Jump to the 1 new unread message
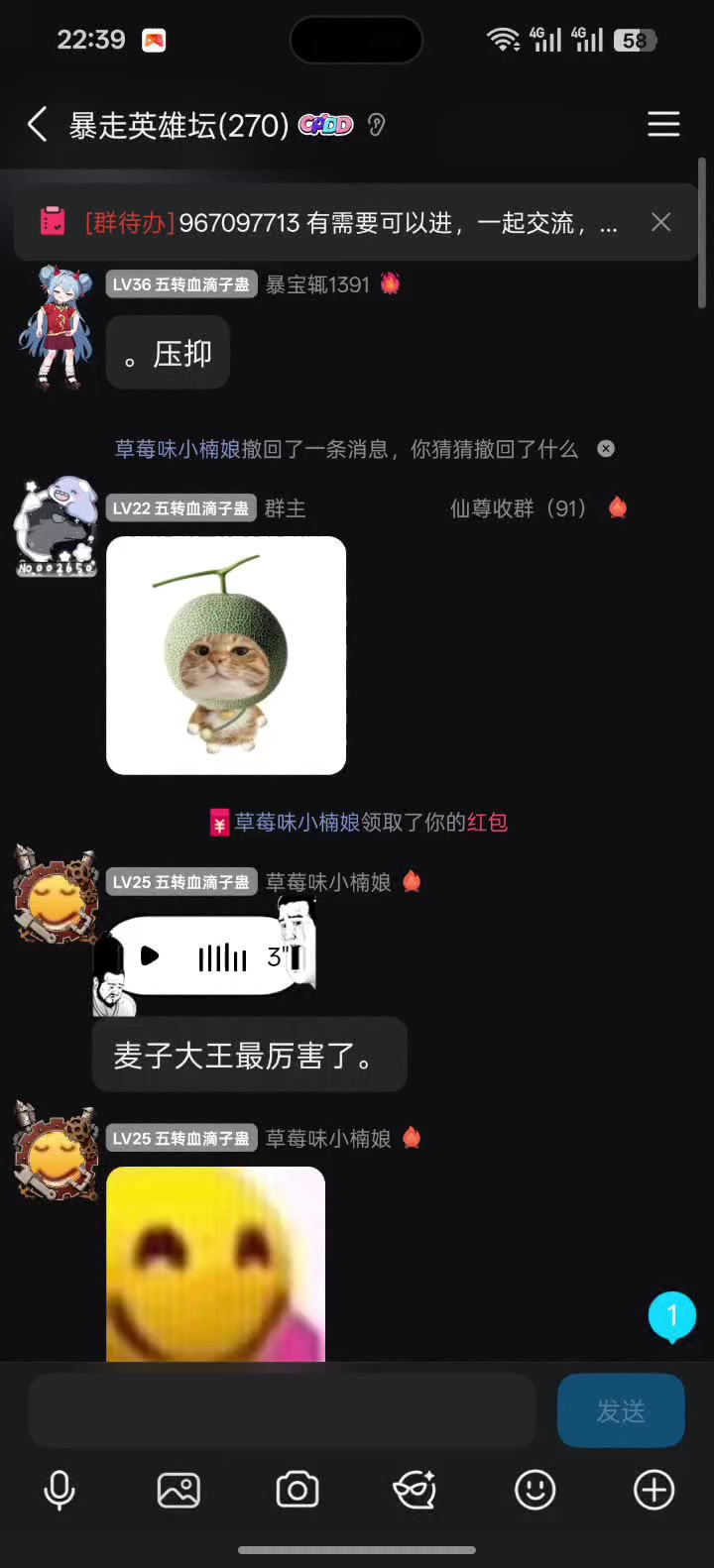This screenshot has width=714, height=1568. (x=671, y=1316)
